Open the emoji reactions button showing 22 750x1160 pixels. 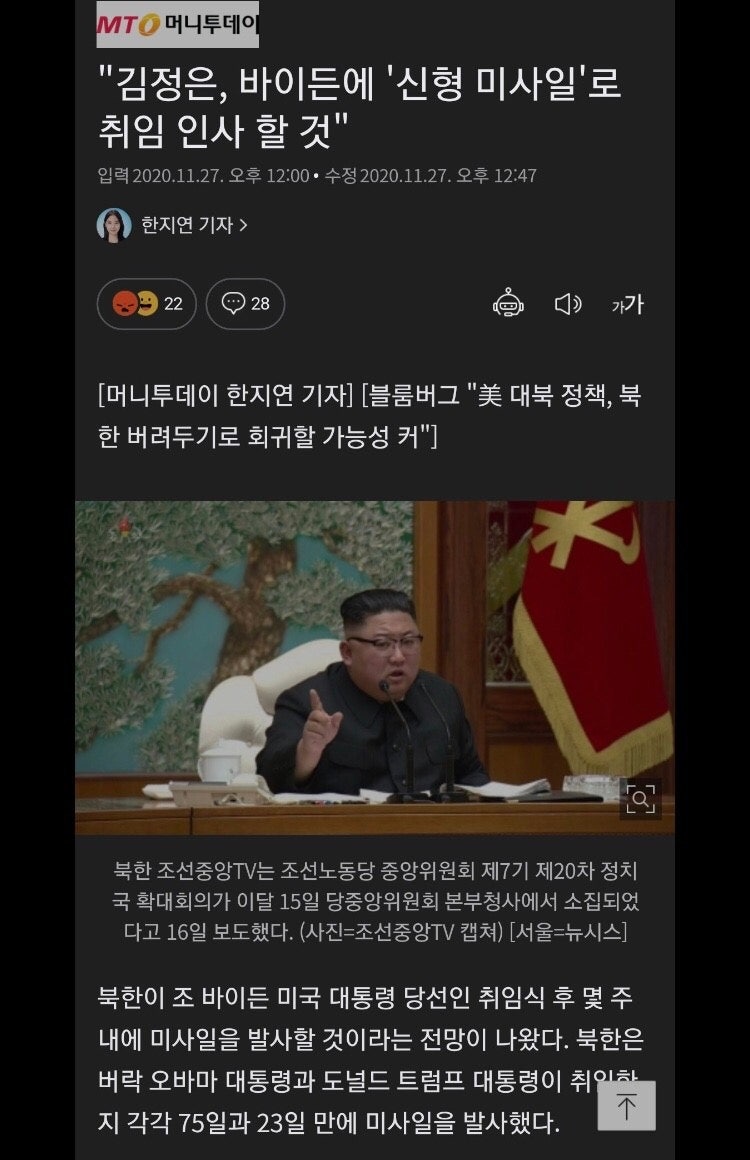(x=146, y=303)
